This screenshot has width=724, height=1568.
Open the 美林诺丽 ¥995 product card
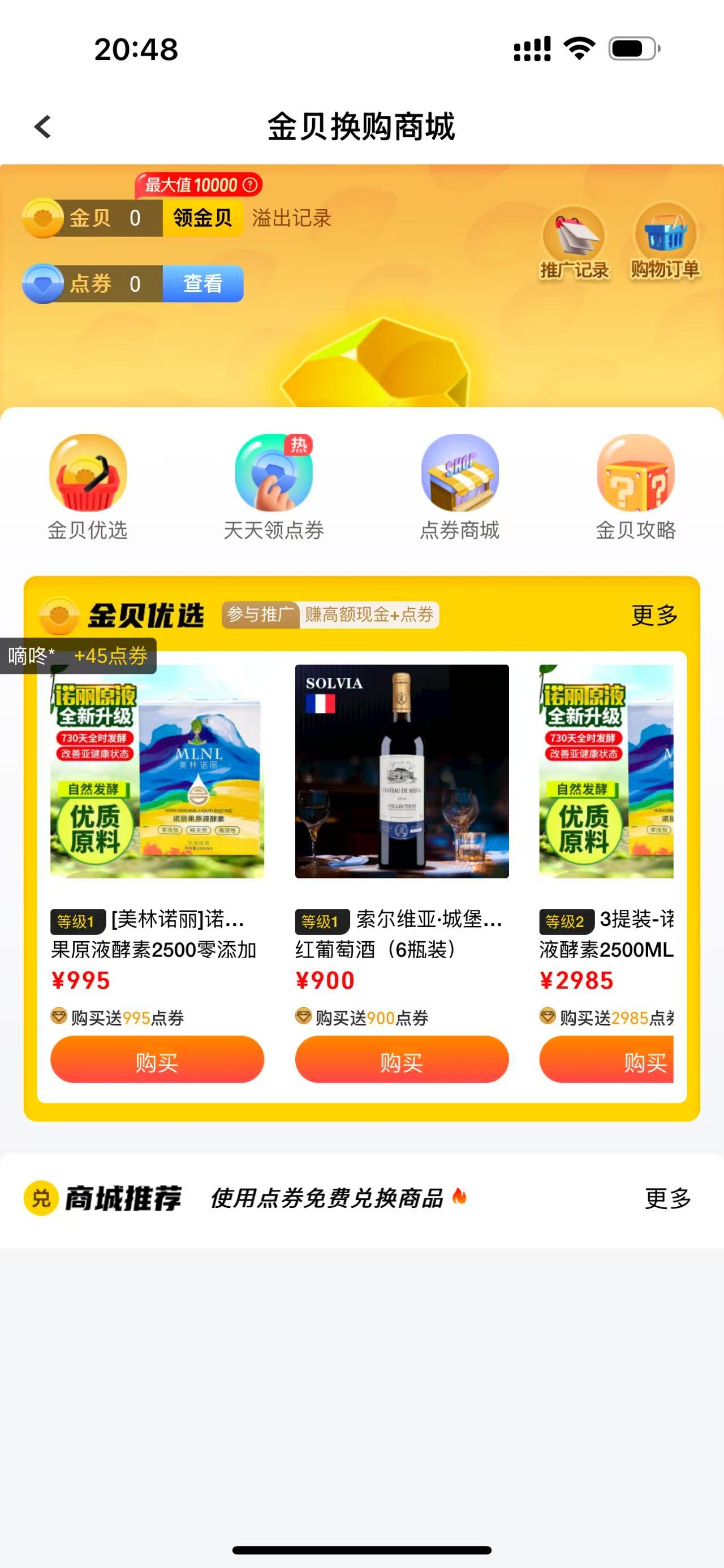(x=157, y=771)
